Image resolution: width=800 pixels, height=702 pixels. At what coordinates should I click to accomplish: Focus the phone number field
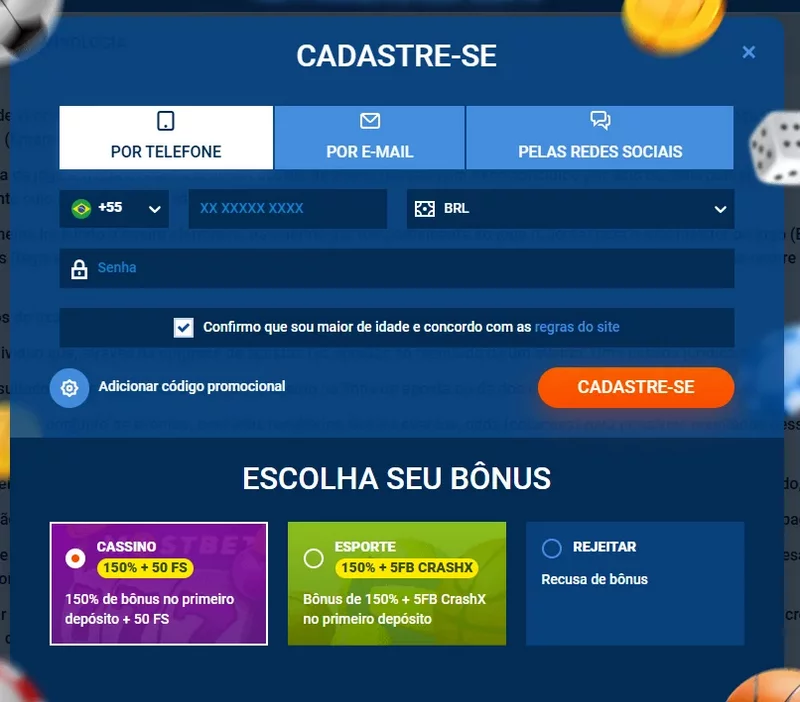[287, 209]
